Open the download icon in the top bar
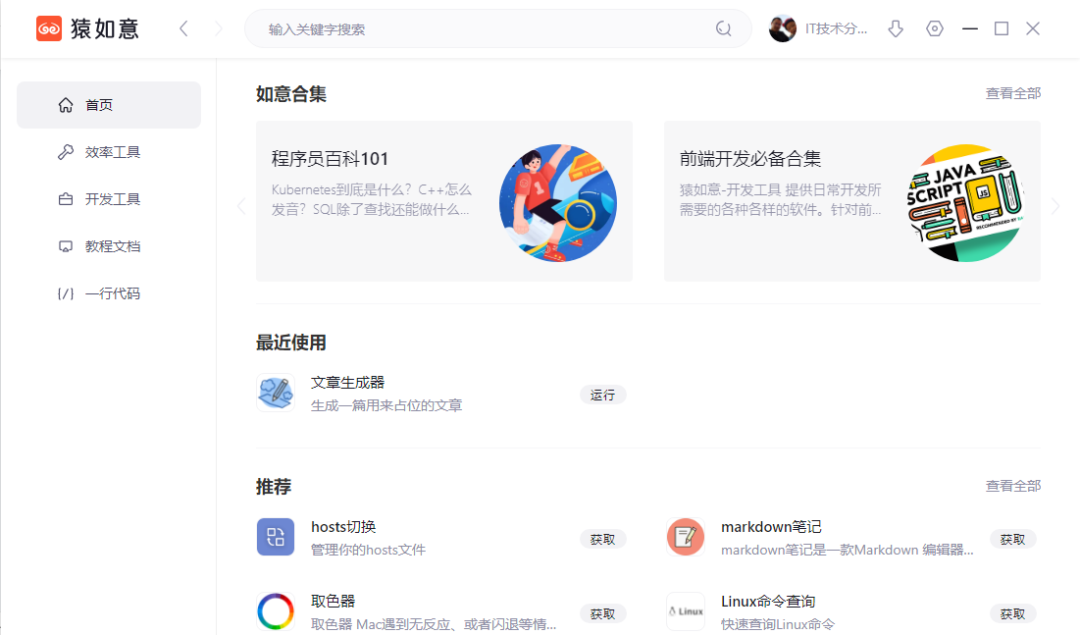1080x635 pixels. pyautogui.click(x=896, y=29)
